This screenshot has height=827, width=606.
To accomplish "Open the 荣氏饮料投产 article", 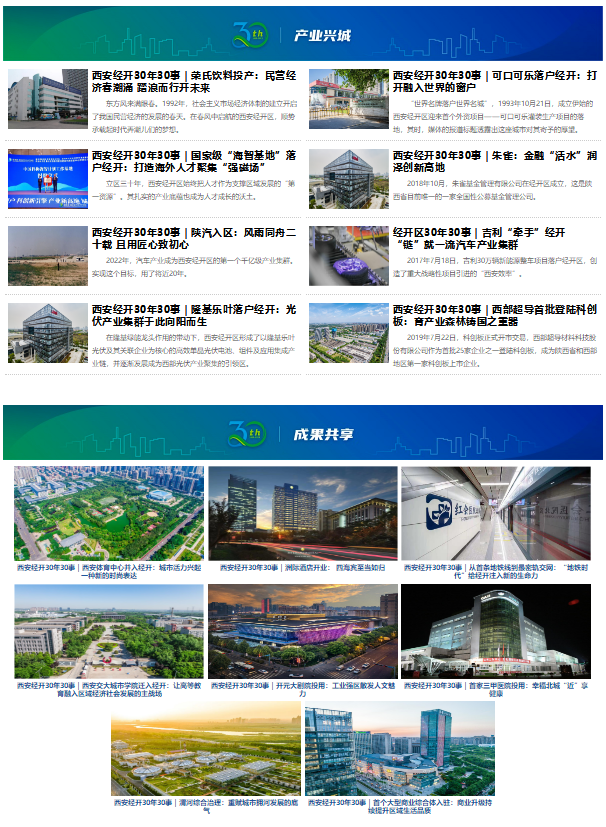I will click(x=194, y=80).
